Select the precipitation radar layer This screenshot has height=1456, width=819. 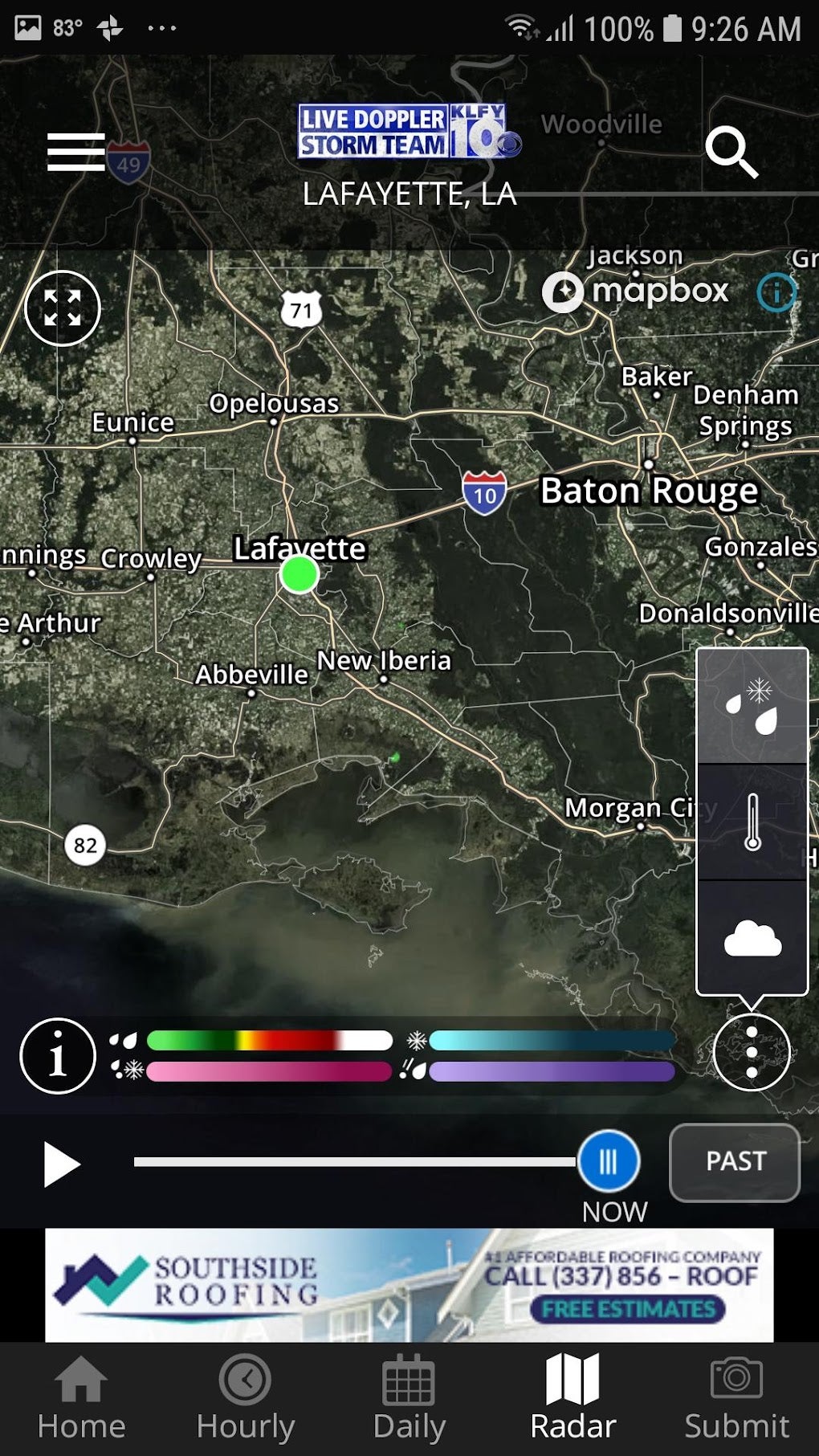point(752,707)
